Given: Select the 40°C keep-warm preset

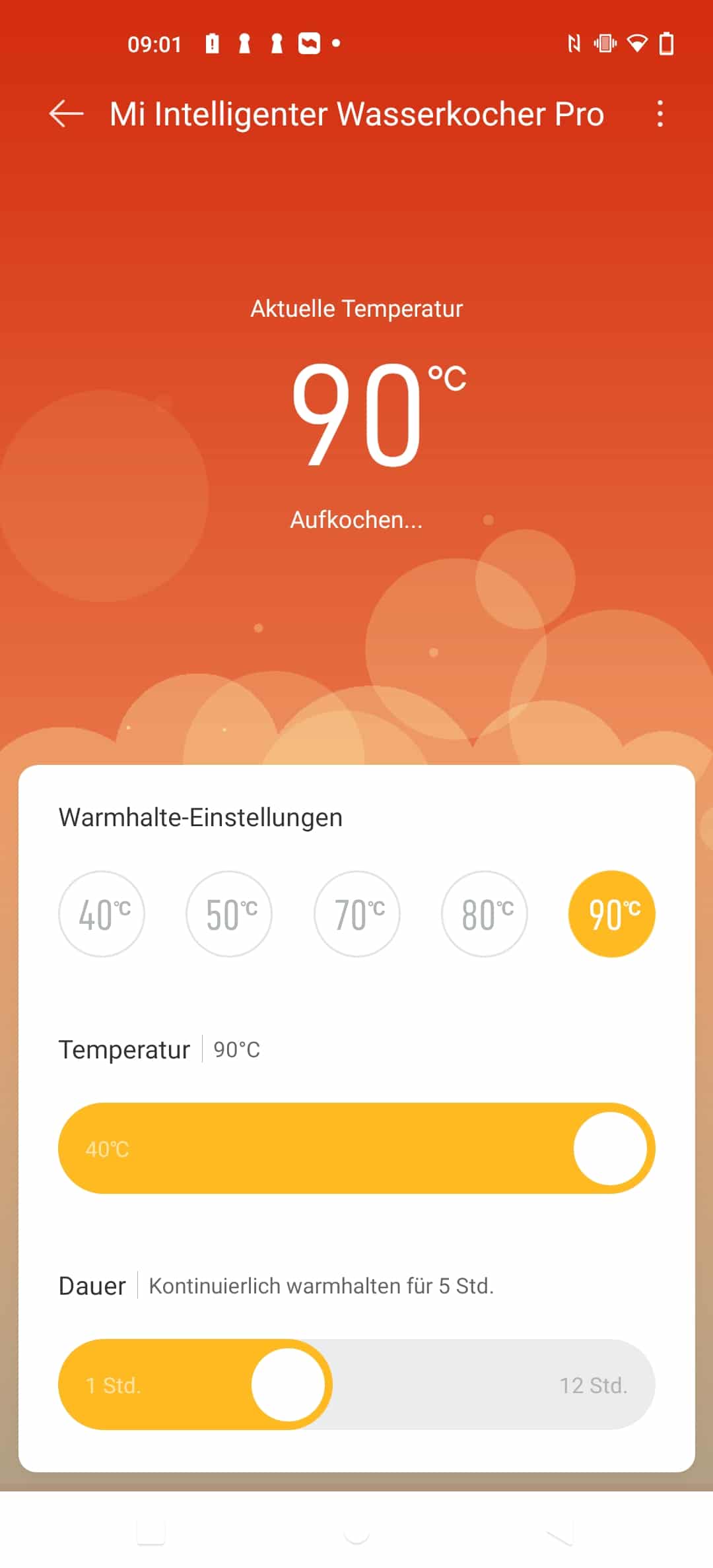Looking at the screenshot, I should [x=102, y=914].
